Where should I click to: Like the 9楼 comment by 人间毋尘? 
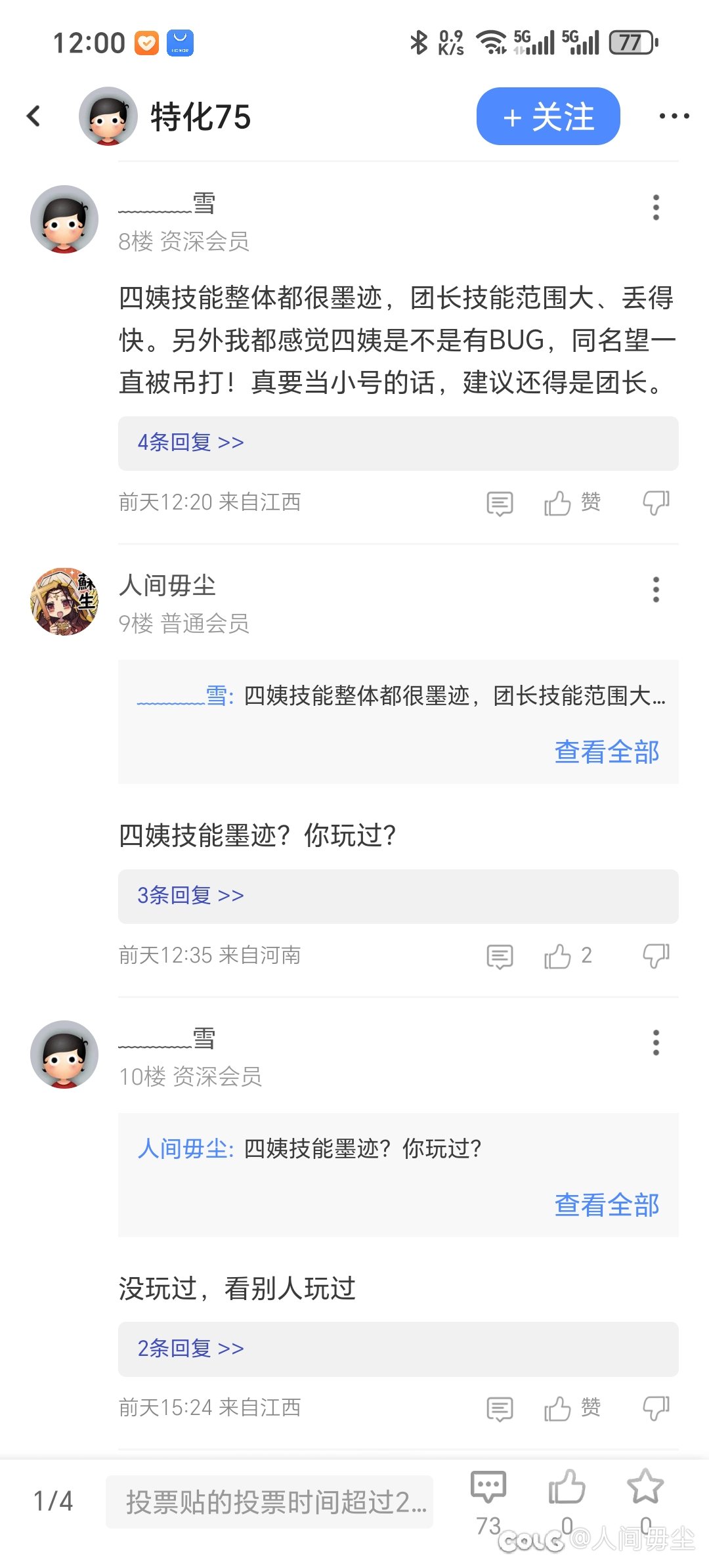569,956
